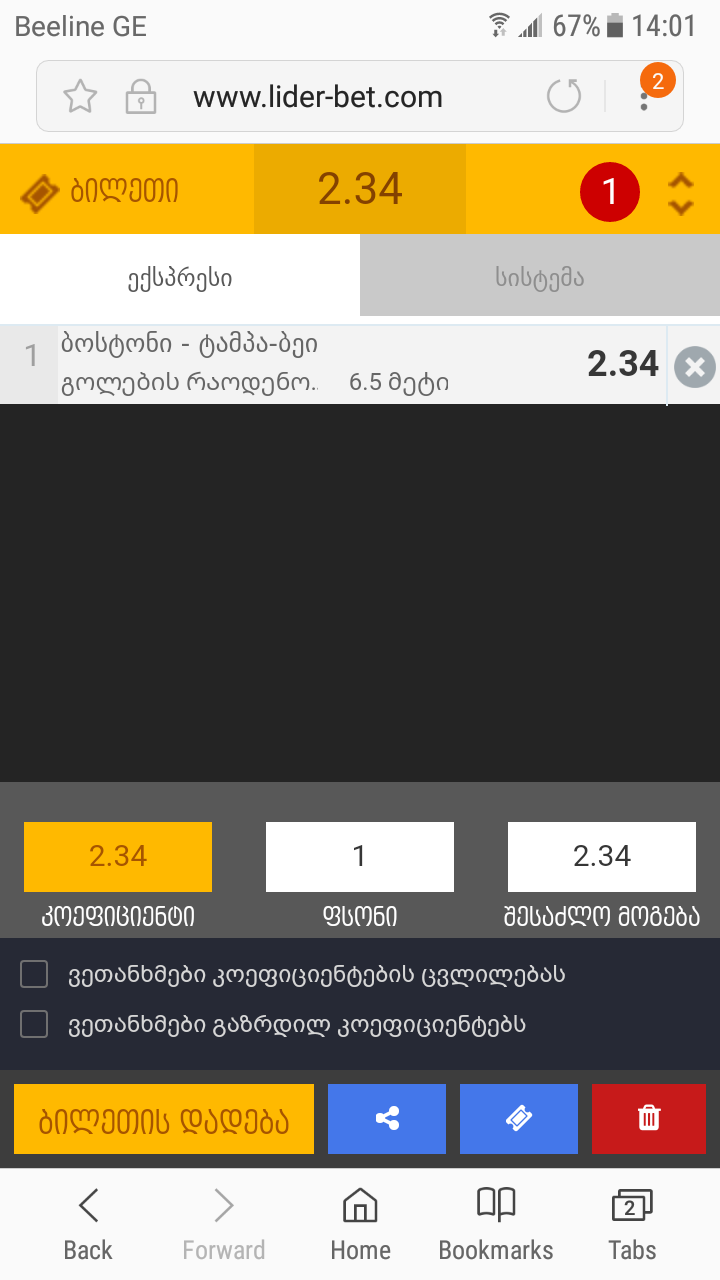
Task: Share the bet ticket
Action: (x=387, y=1119)
